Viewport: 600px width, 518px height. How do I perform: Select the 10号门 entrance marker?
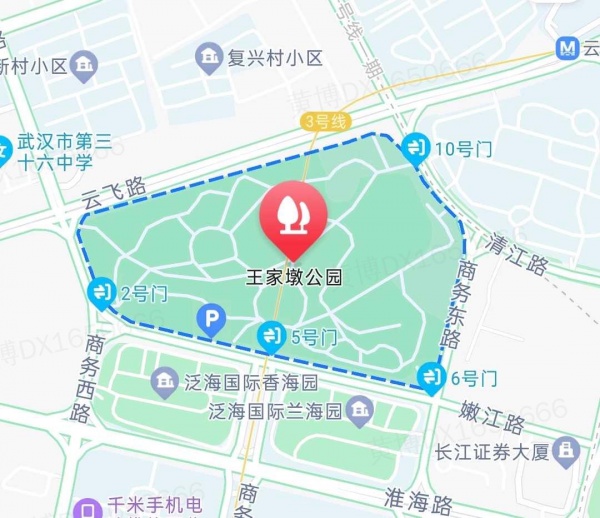(416, 150)
